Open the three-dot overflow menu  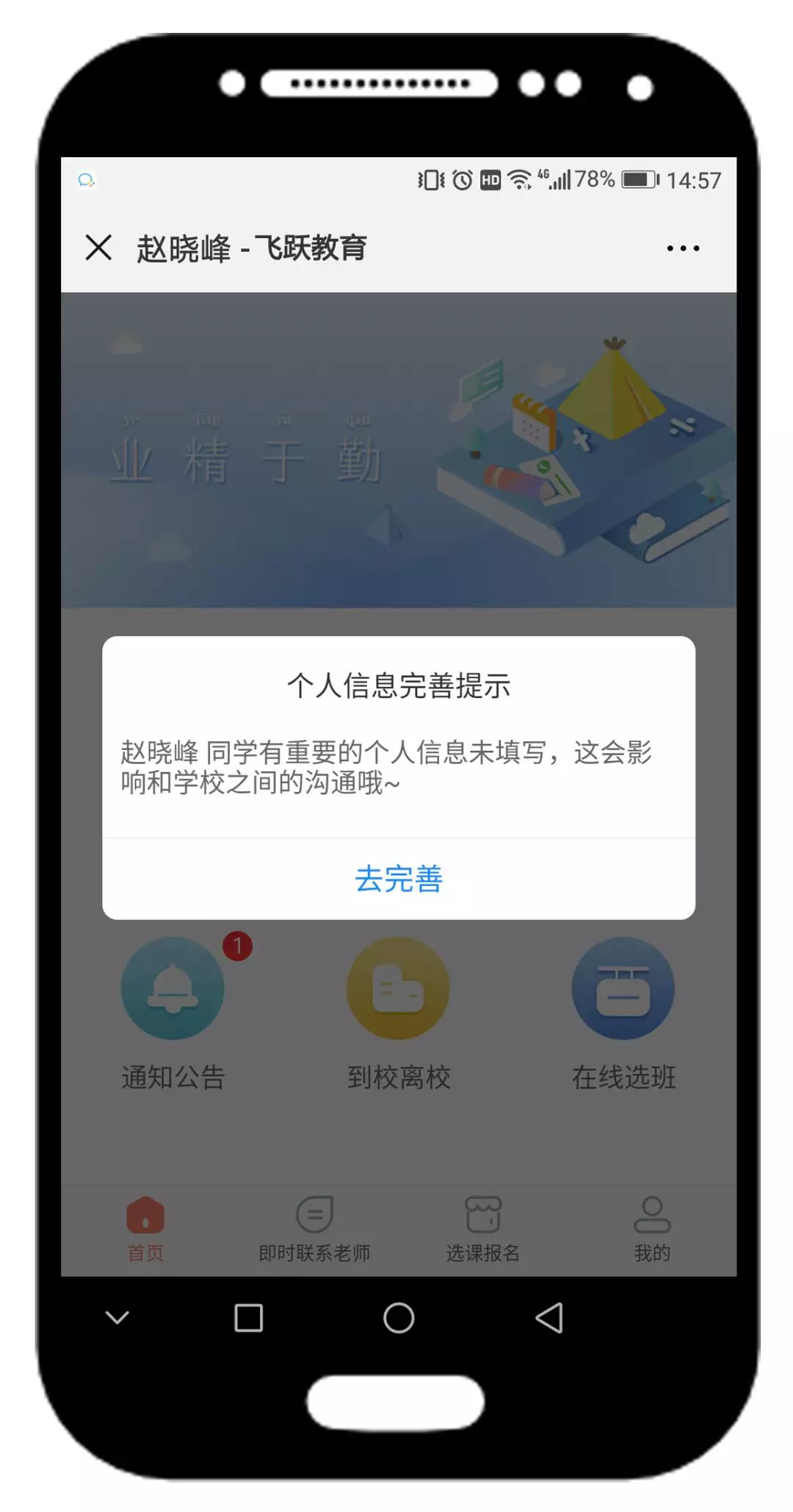click(x=682, y=248)
